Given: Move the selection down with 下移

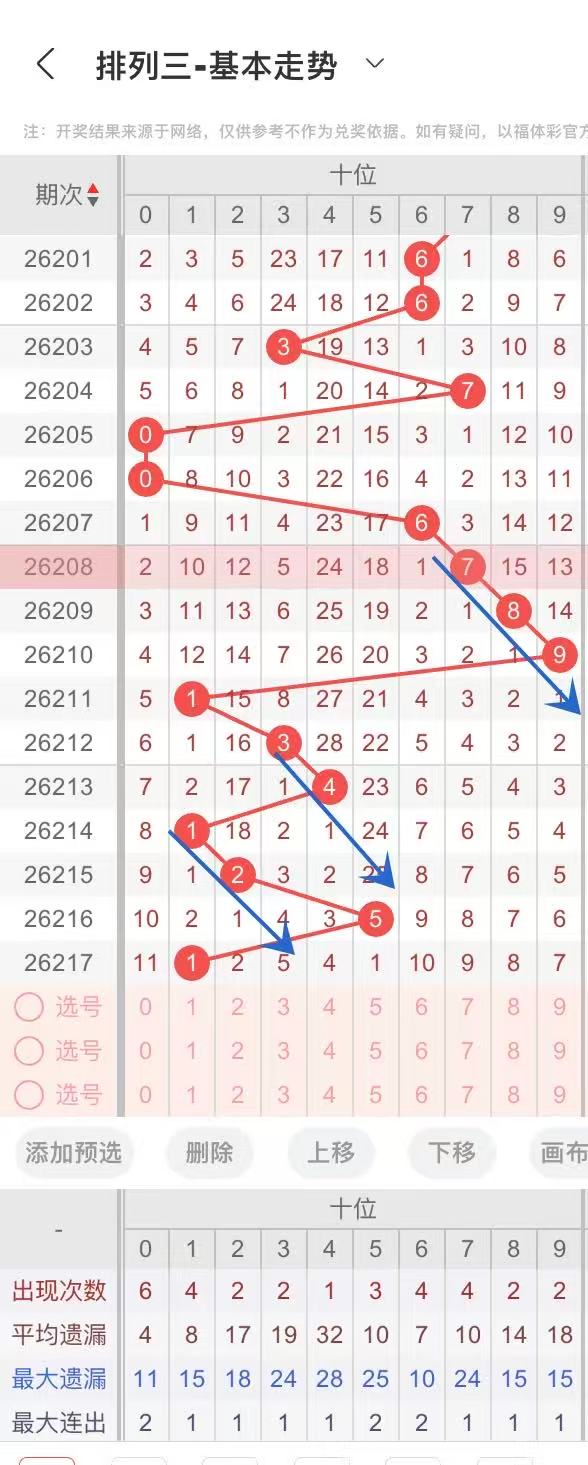Looking at the screenshot, I should click(453, 1153).
